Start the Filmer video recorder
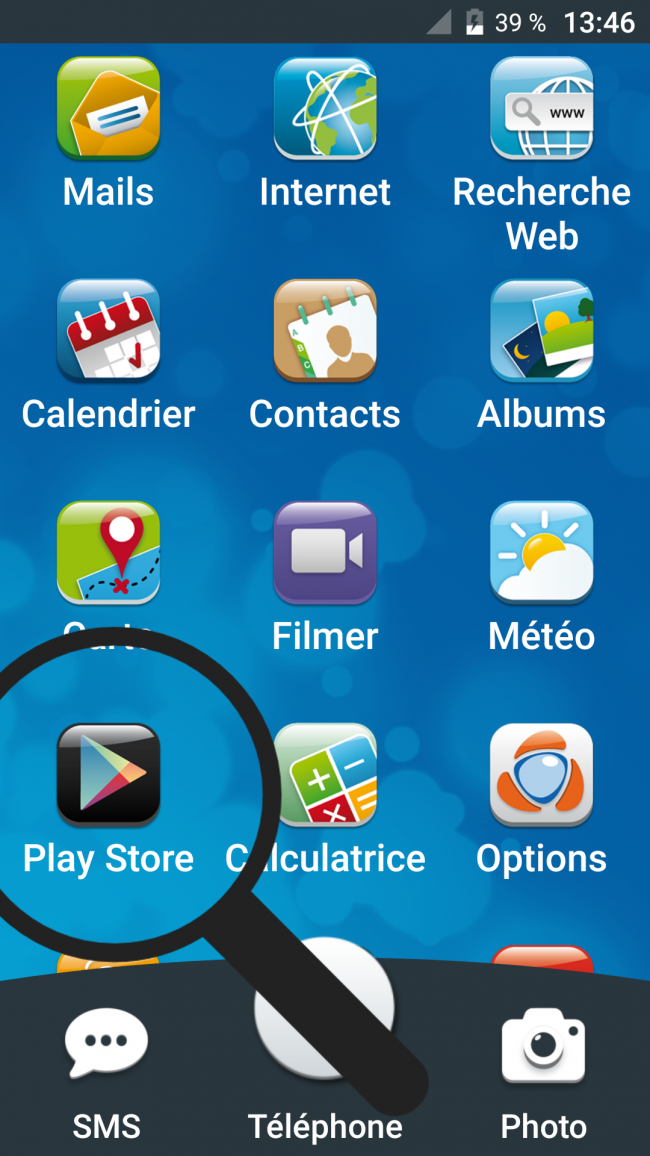Viewport: 650px width, 1156px height. click(325, 553)
